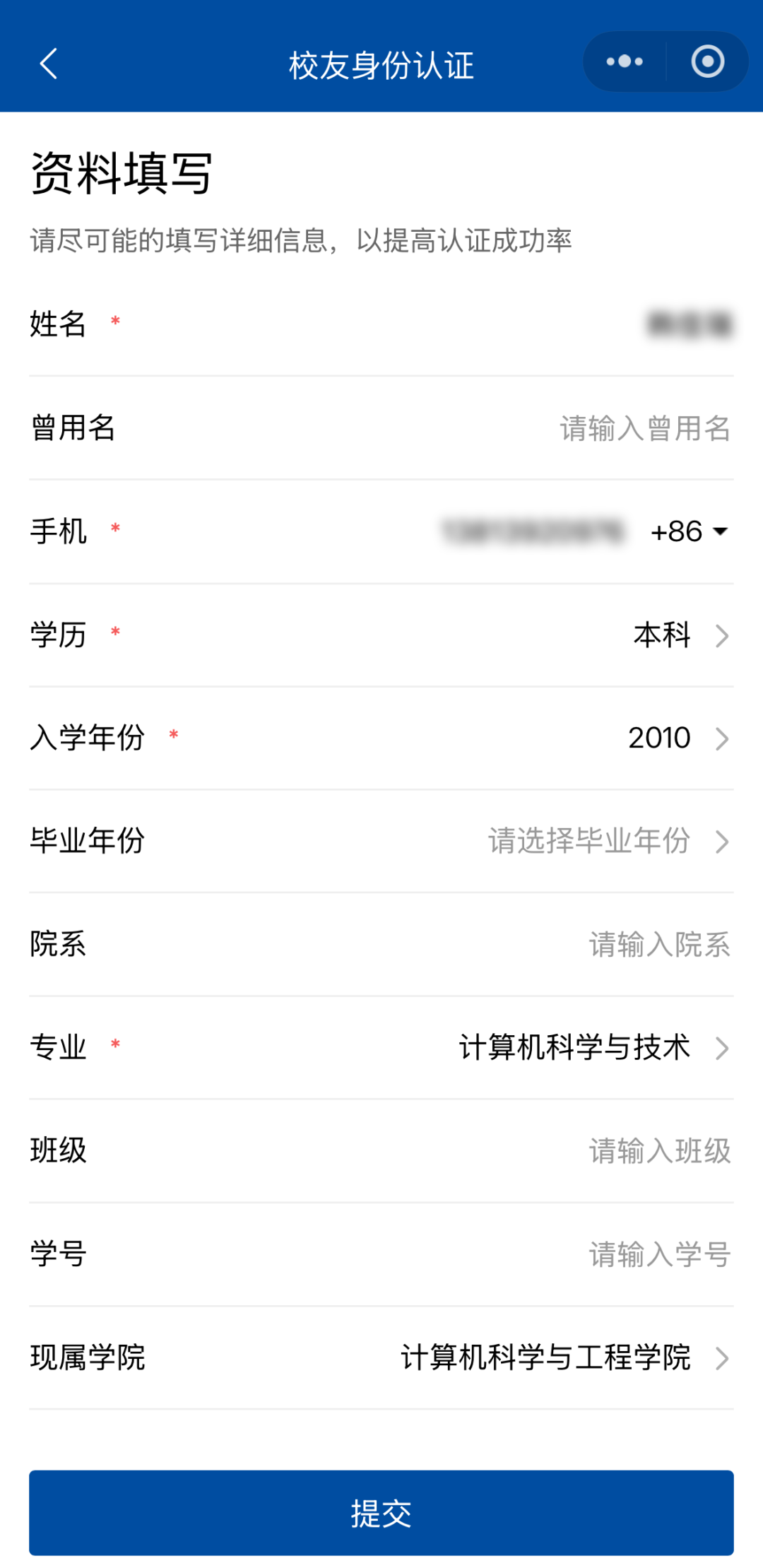763x1568 pixels.
Task: Close the mini program with the circle button
Action: 707,62
